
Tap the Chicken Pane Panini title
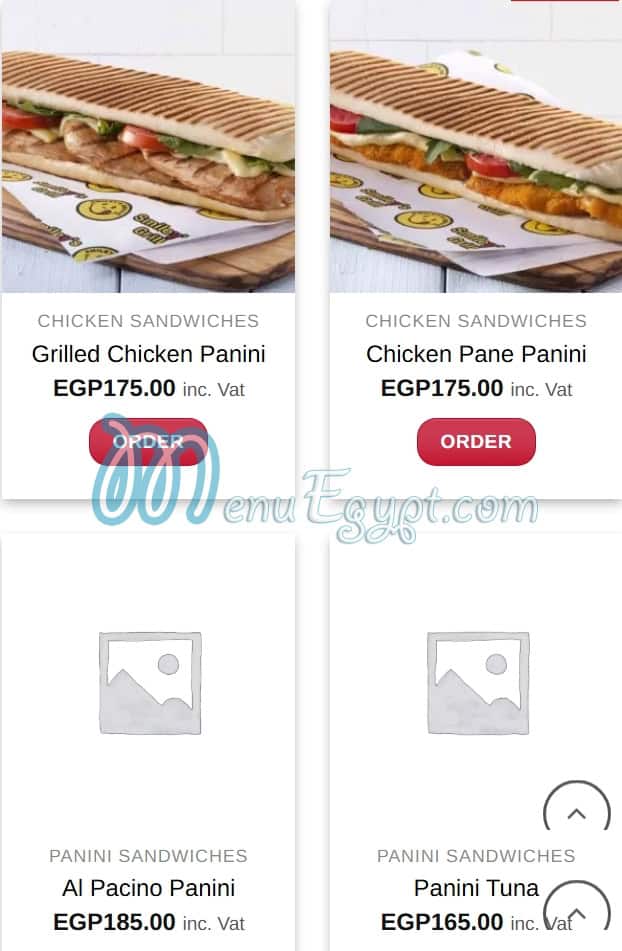[x=476, y=354]
